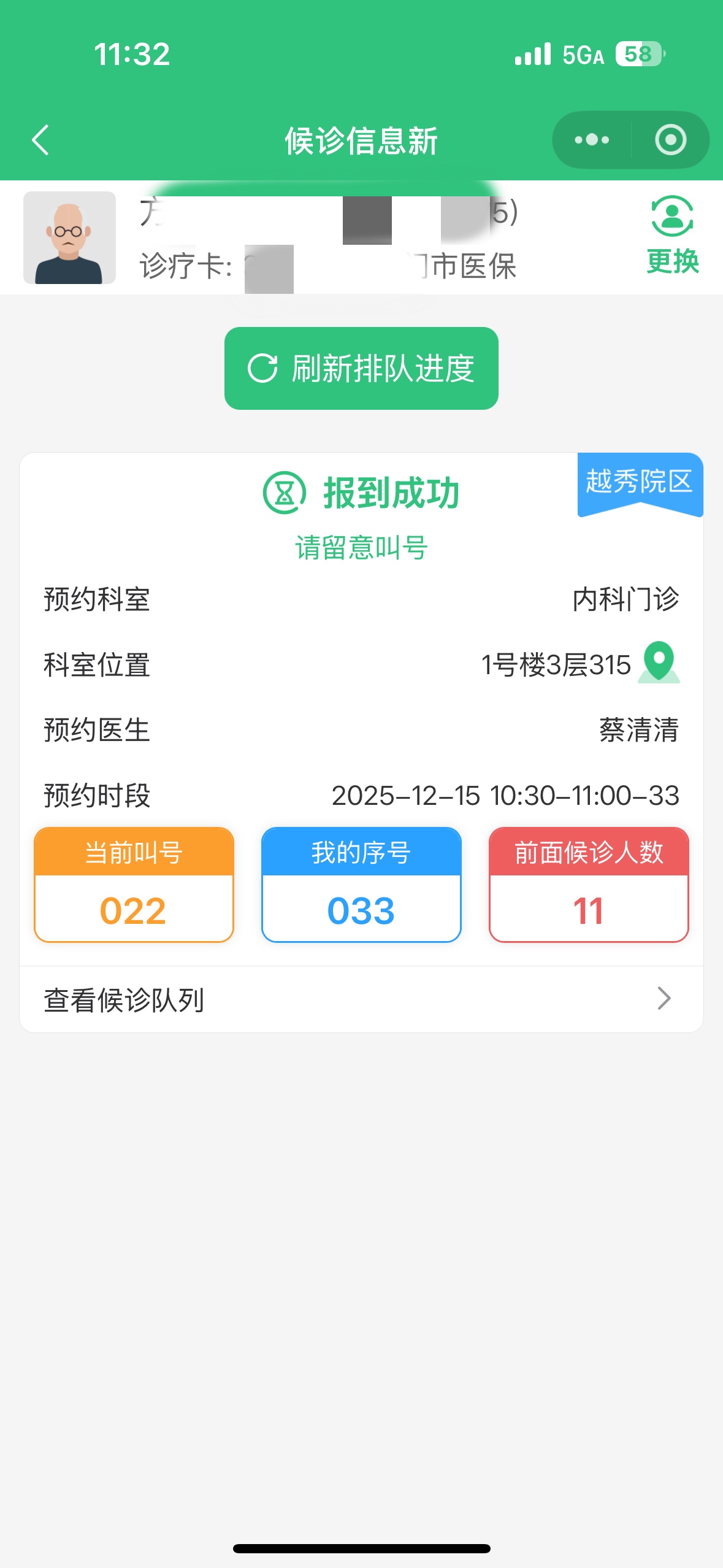Close the mini program via circle icon

670,140
